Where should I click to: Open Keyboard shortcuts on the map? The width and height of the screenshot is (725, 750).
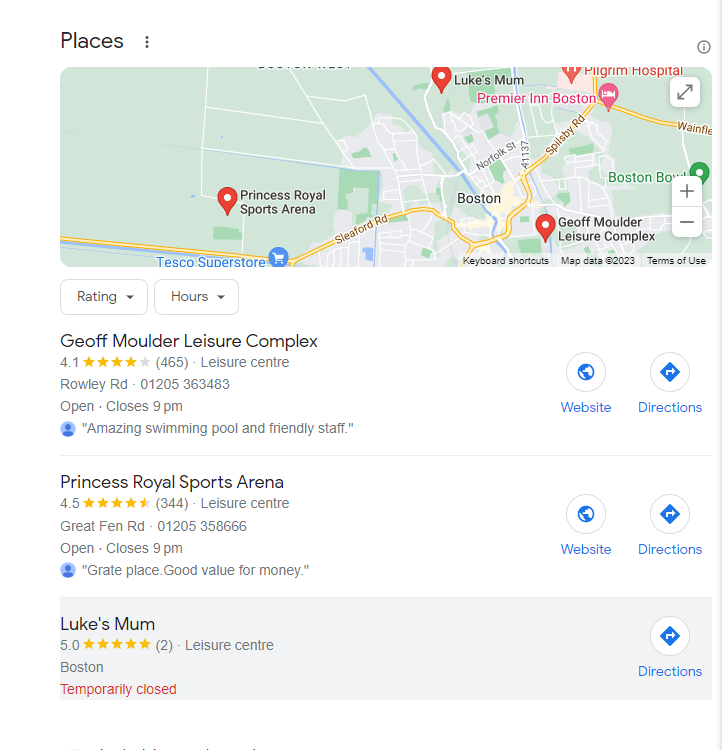tap(505, 261)
